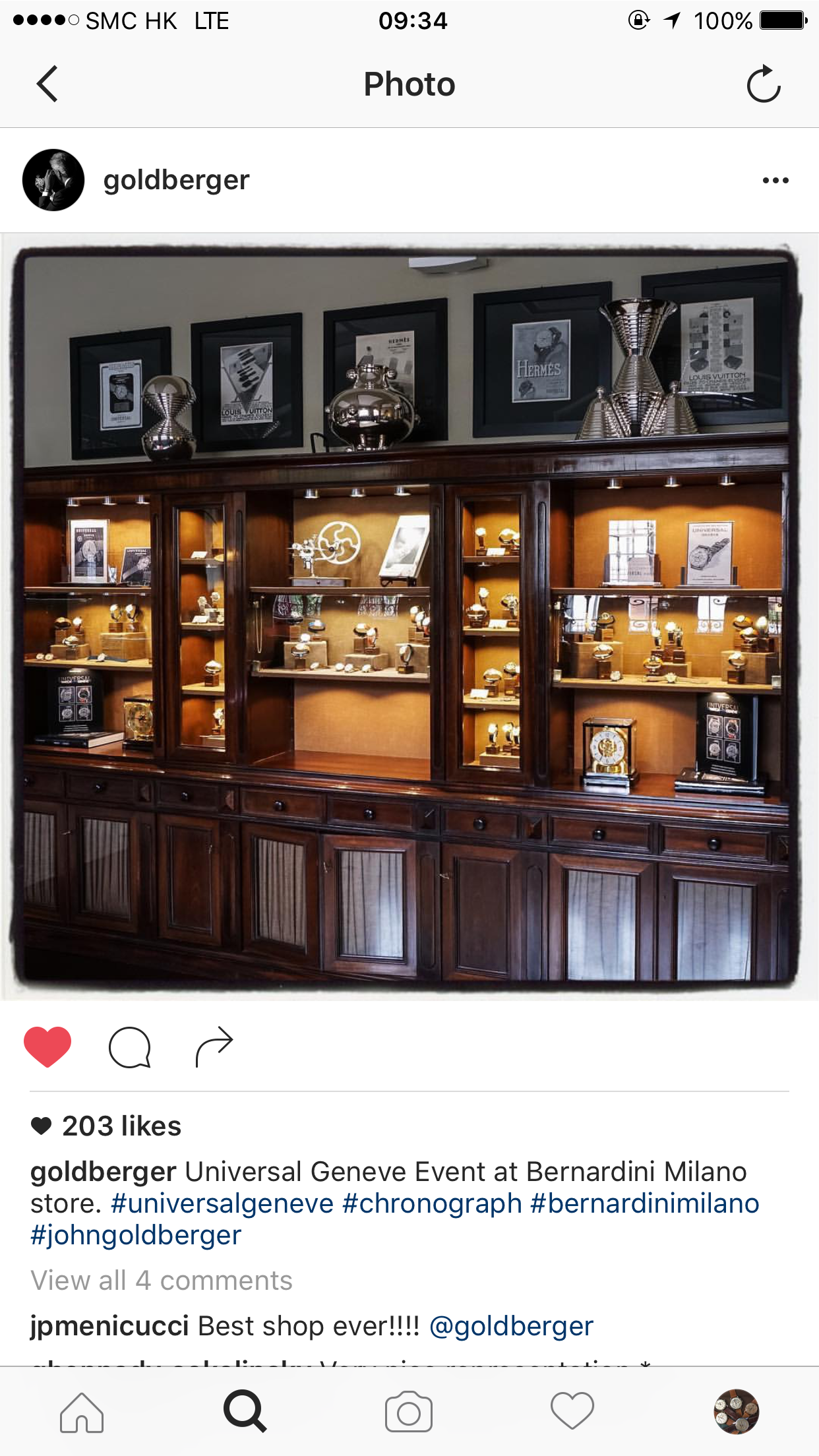
Task: View the 203 likes list
Action: point(121,1126)
